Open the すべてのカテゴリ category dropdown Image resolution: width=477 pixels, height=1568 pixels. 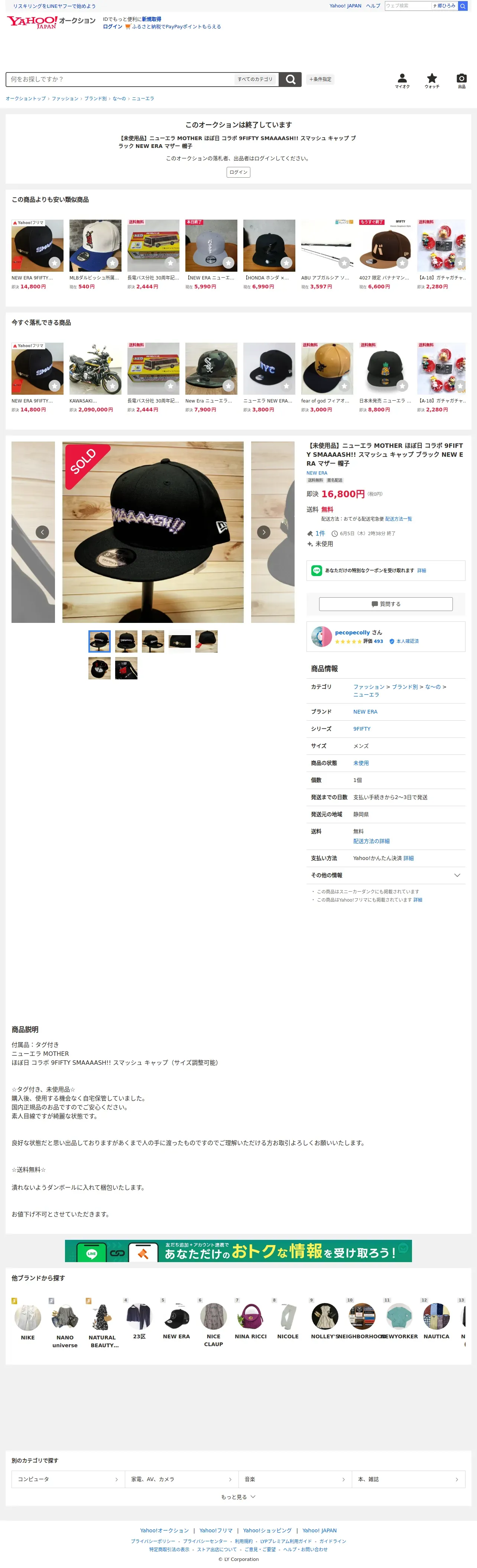pyautogui.click(x=255, y=79)
